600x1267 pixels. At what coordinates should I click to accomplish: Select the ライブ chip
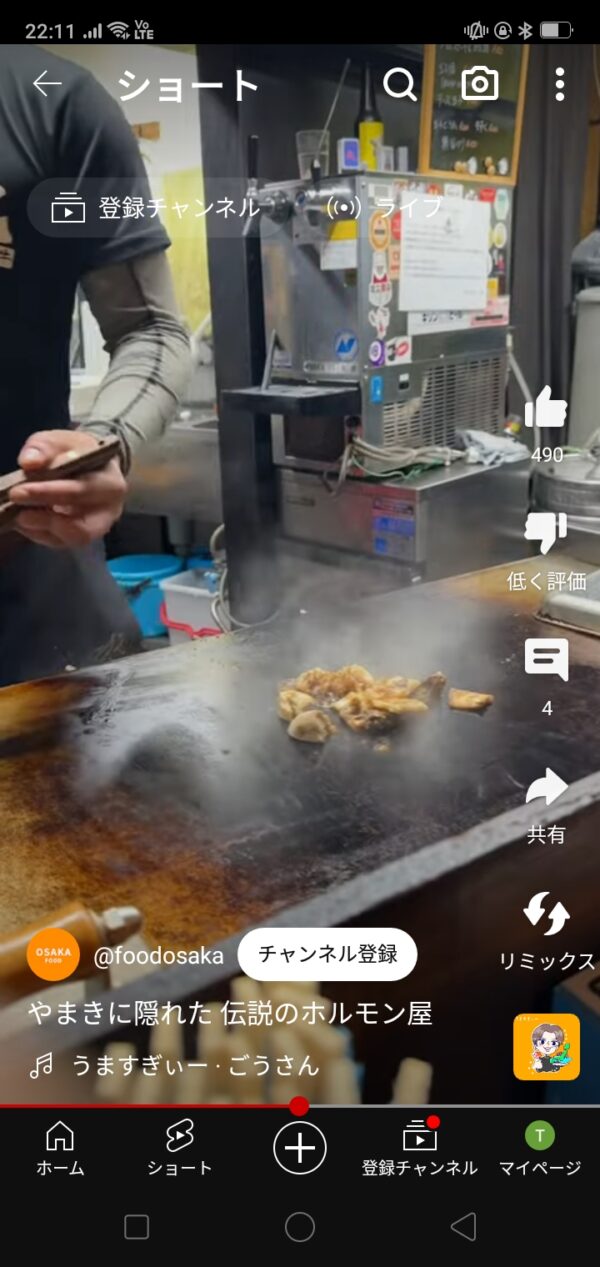385,208
